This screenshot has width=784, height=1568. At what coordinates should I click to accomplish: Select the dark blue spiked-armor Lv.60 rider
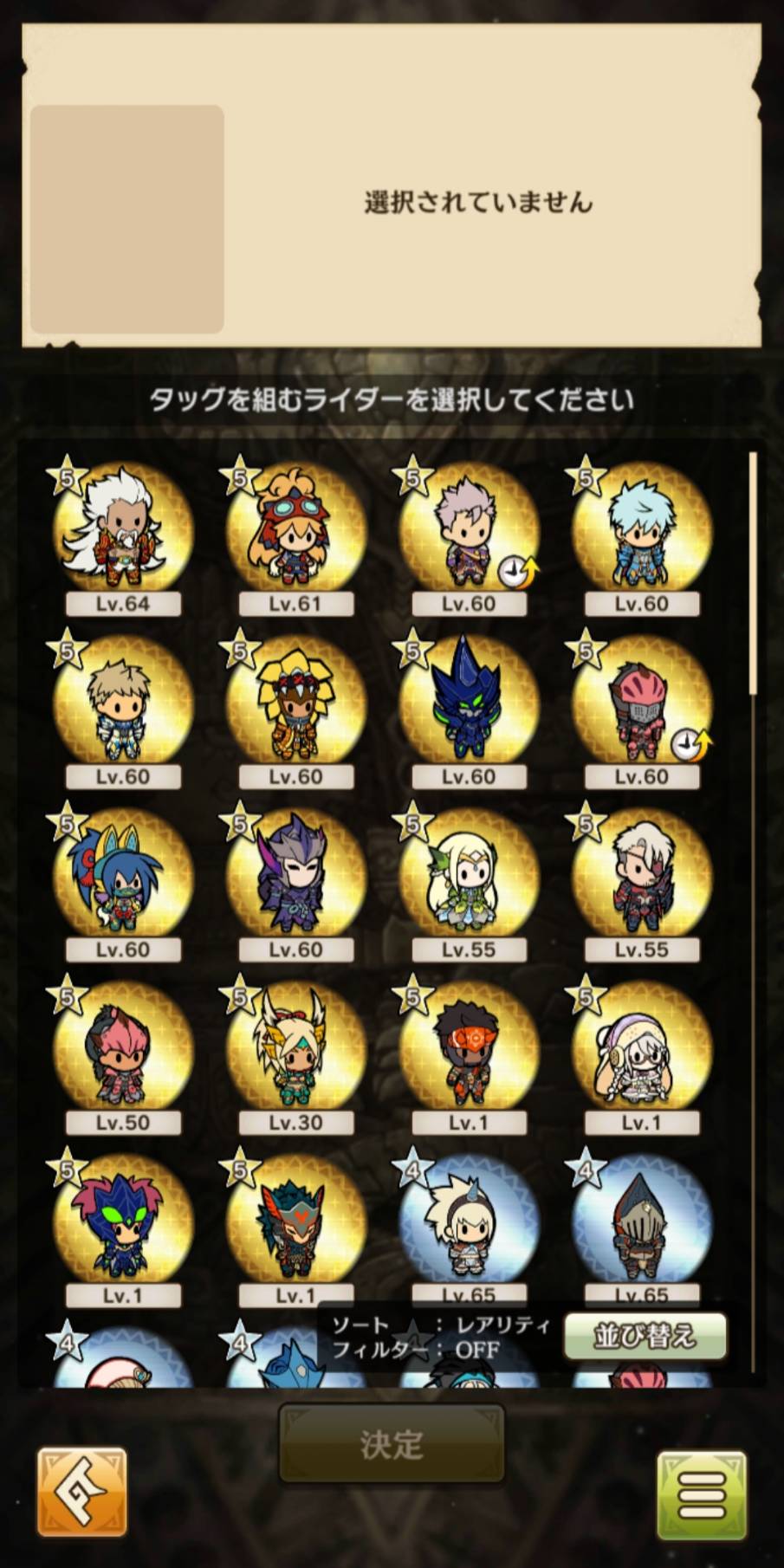click(469, 703)
